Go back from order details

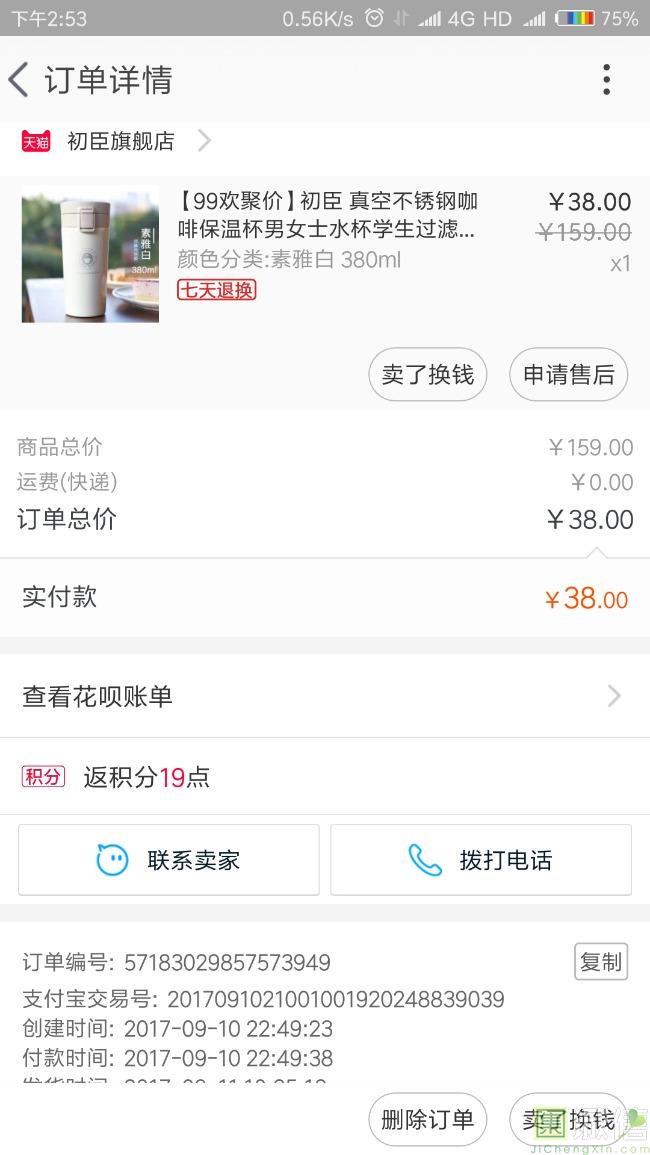pos(20,80)
